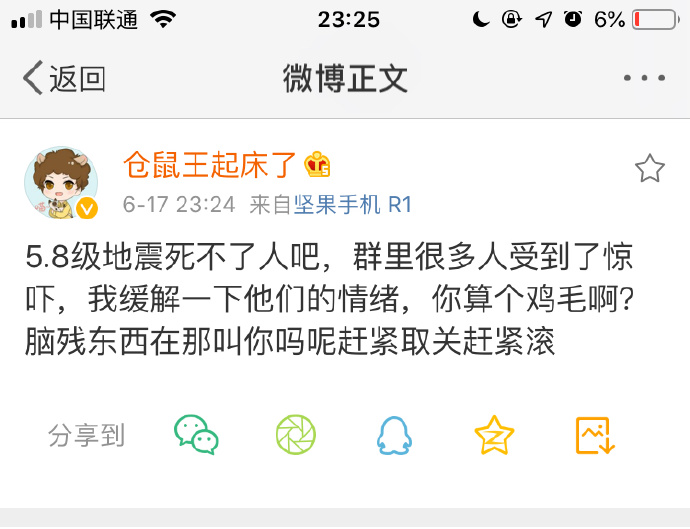Viewport: 690px width, 529px height.
Task: Tap the username 仓鼠王起床了
Action: point(210,164)
